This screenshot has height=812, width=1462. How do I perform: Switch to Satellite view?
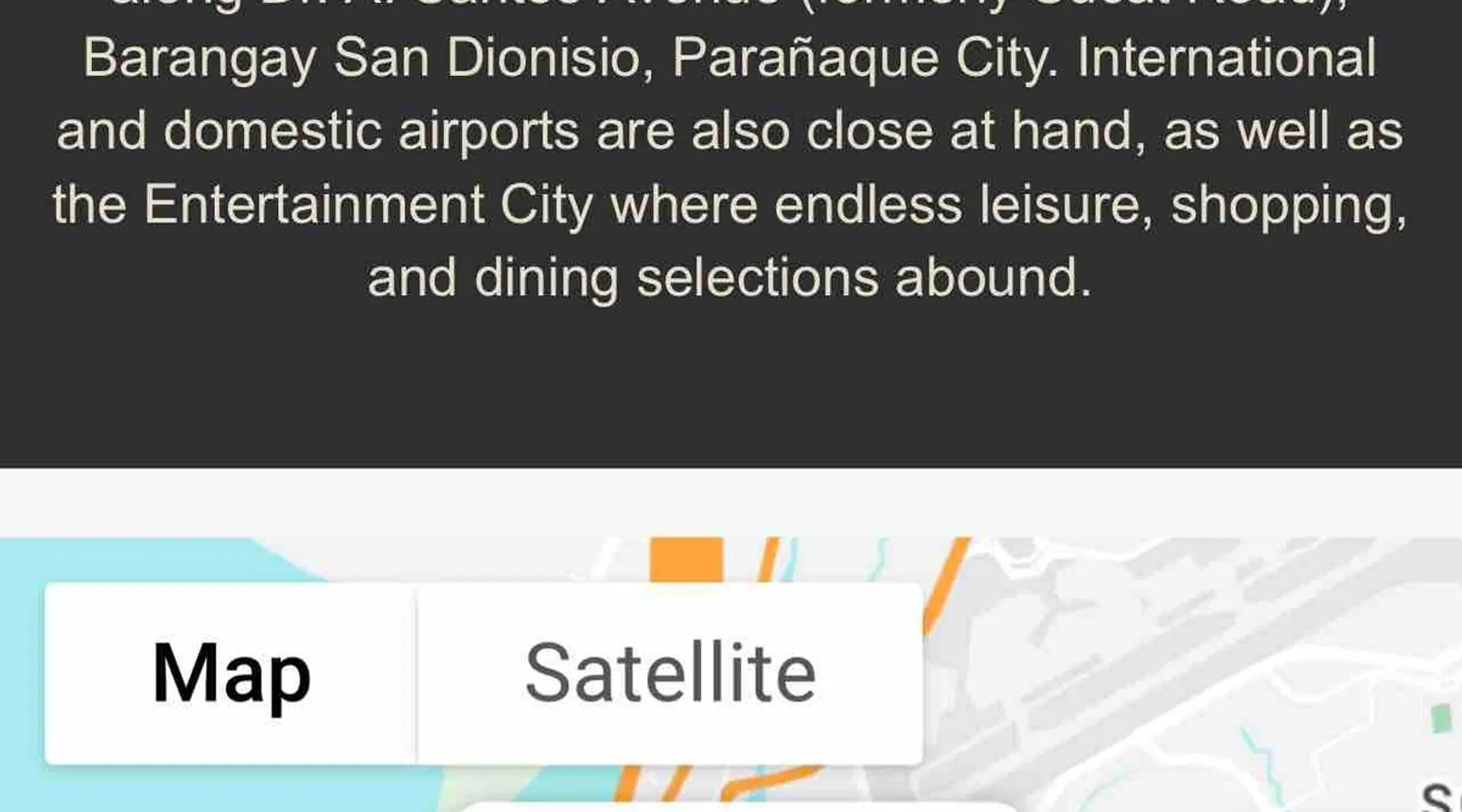click(x=670, y=673)
